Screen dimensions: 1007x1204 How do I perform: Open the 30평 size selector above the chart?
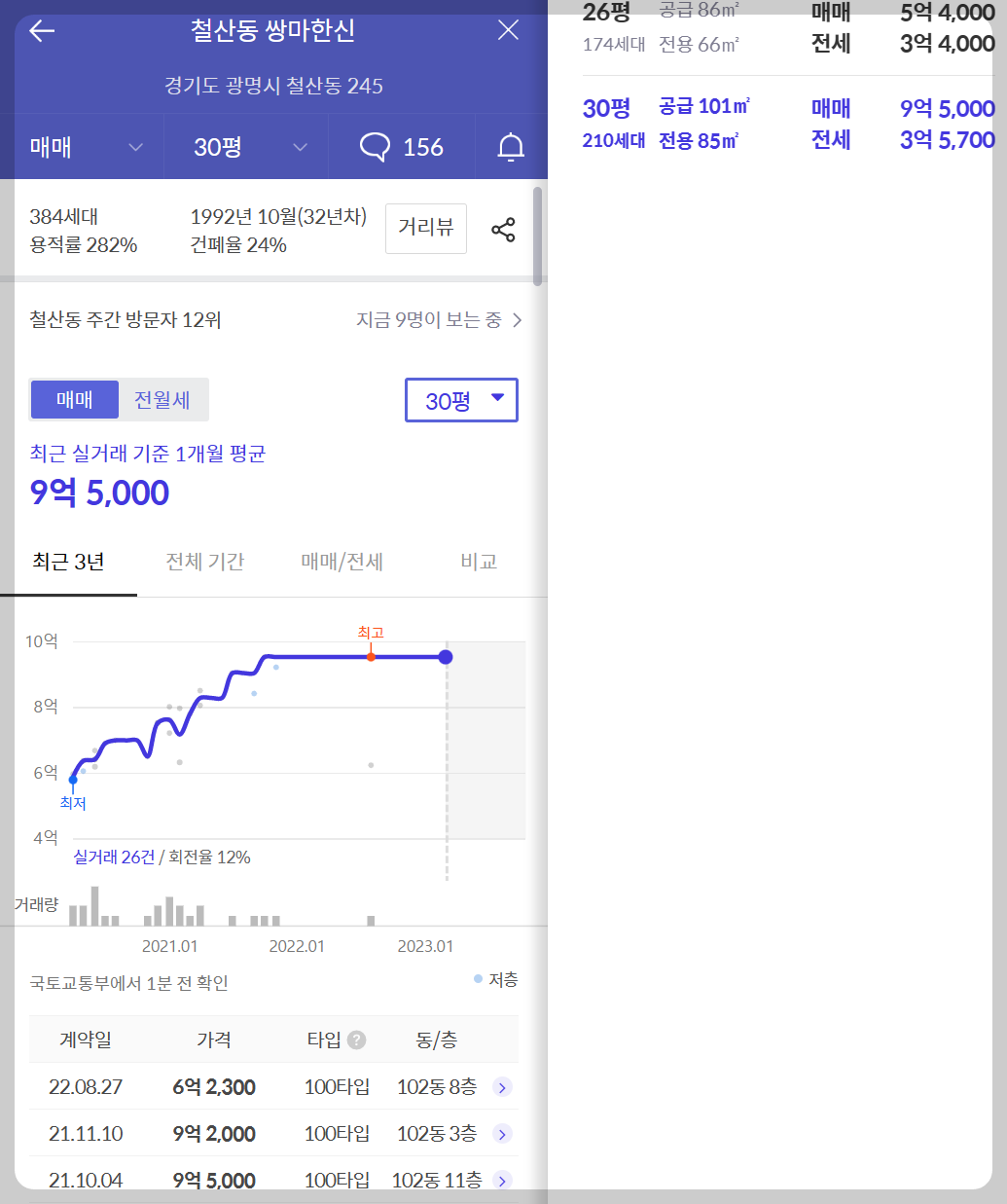tap(461, 399)
